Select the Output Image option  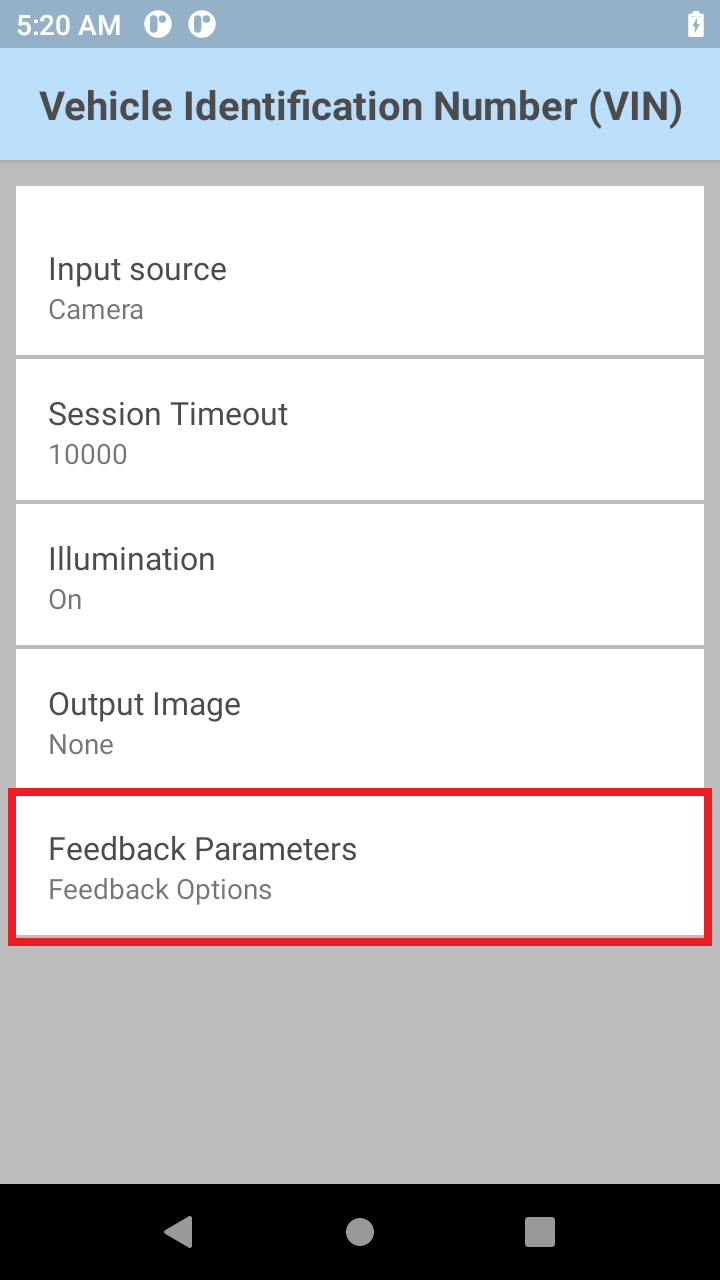click(x=360, y=720)
